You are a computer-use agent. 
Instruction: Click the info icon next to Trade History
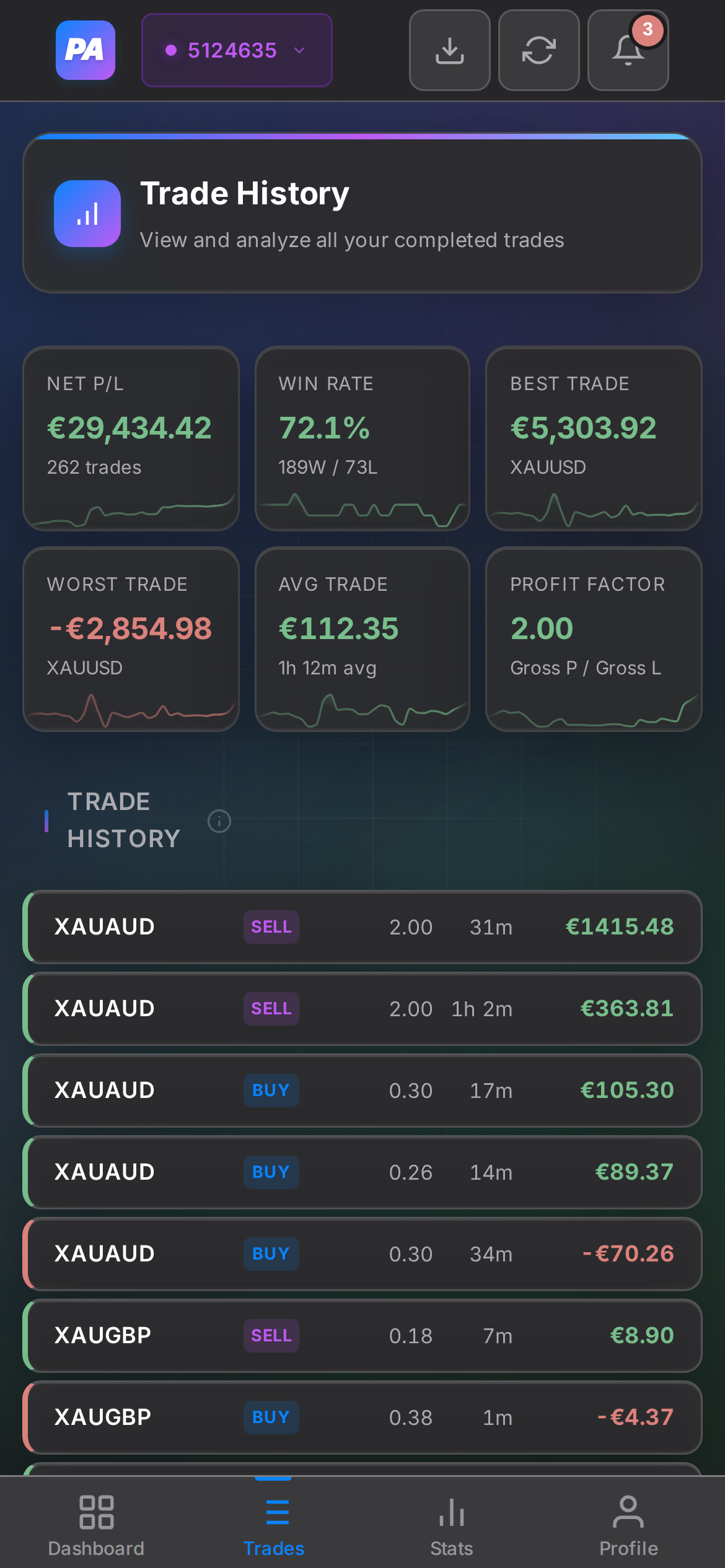(x=219, y=821)
